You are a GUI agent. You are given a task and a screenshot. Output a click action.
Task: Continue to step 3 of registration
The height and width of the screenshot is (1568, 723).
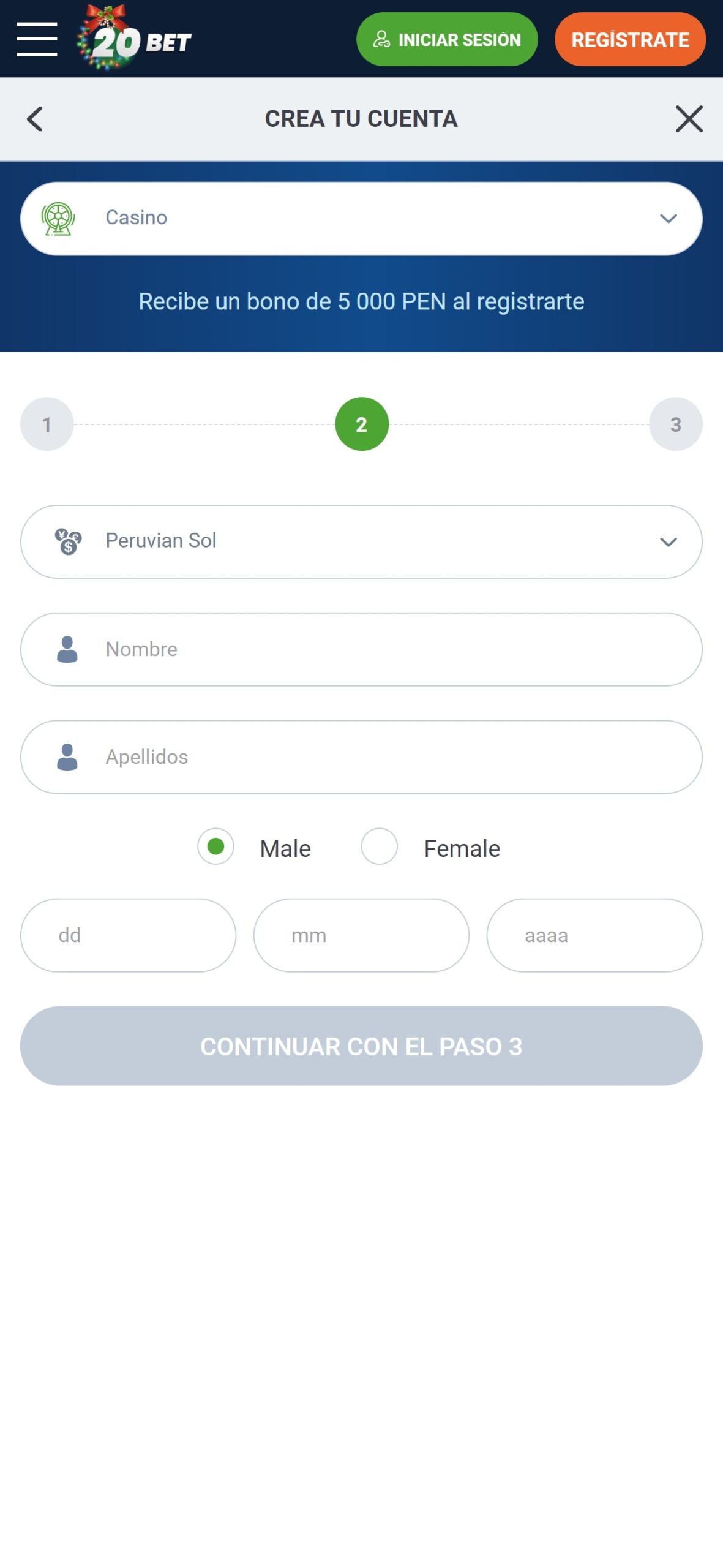(x=361, y=1046)
